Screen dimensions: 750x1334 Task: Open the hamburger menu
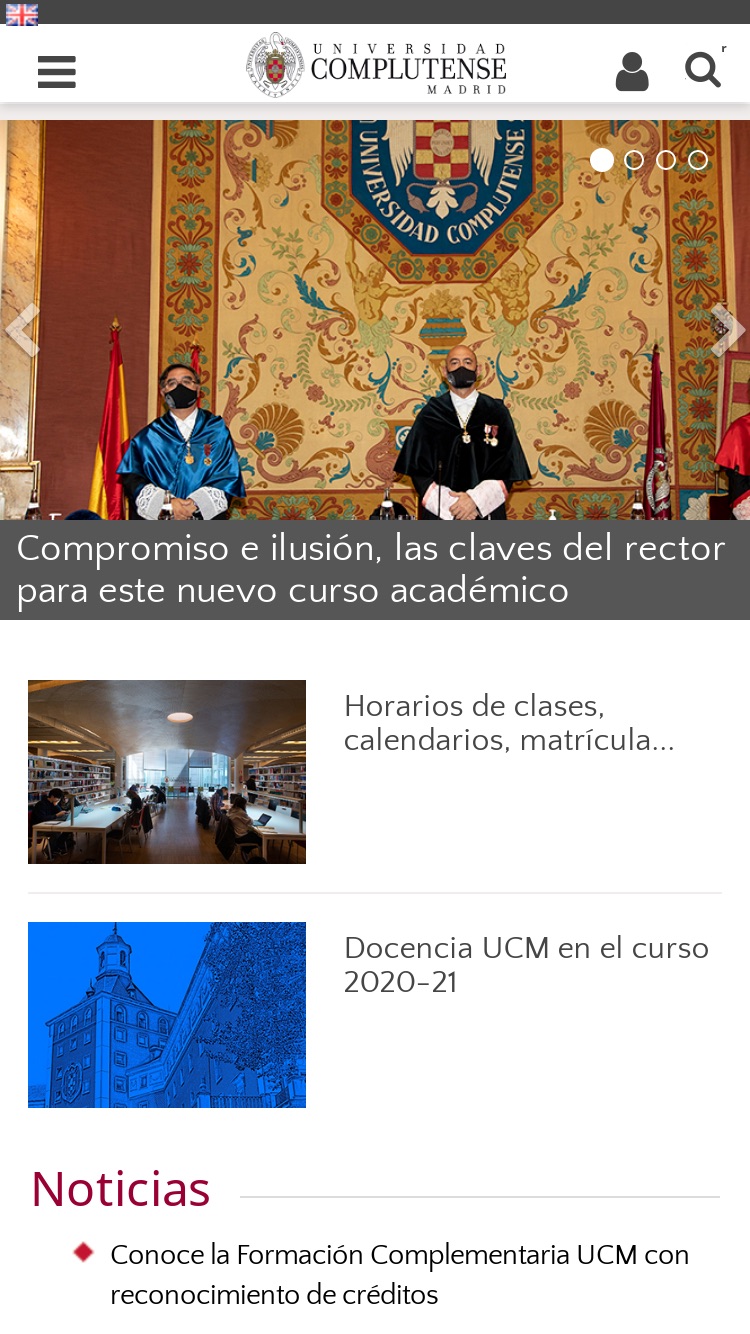(57, 72)
